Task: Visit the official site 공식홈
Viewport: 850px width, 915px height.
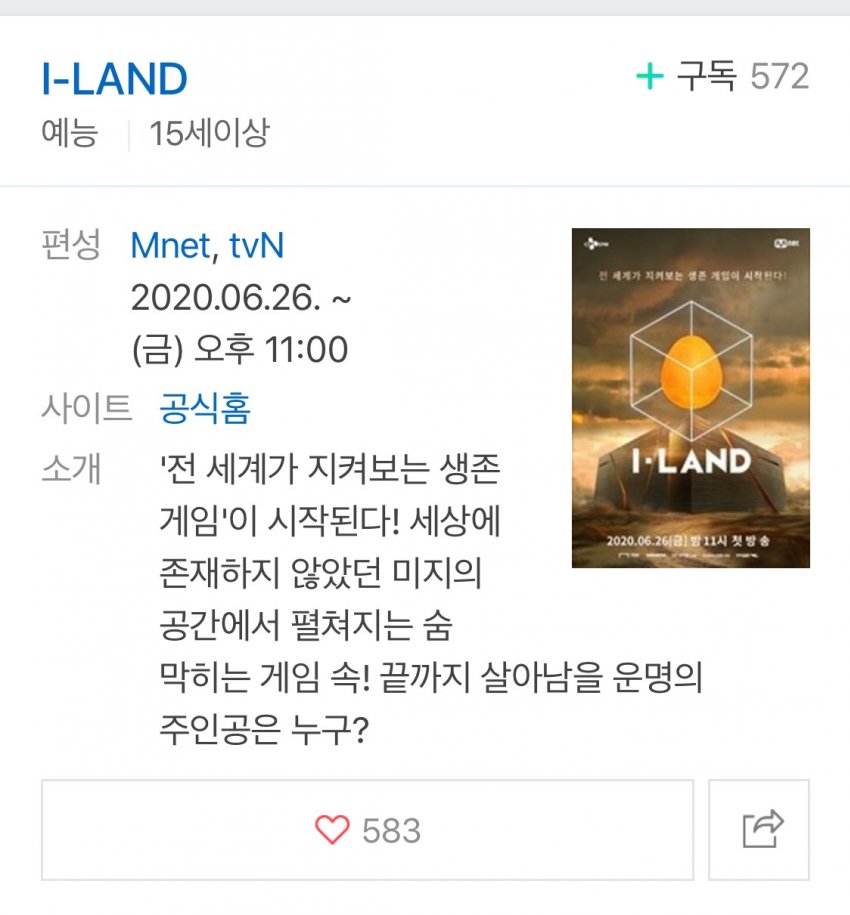Action: [x=204, y=407]
